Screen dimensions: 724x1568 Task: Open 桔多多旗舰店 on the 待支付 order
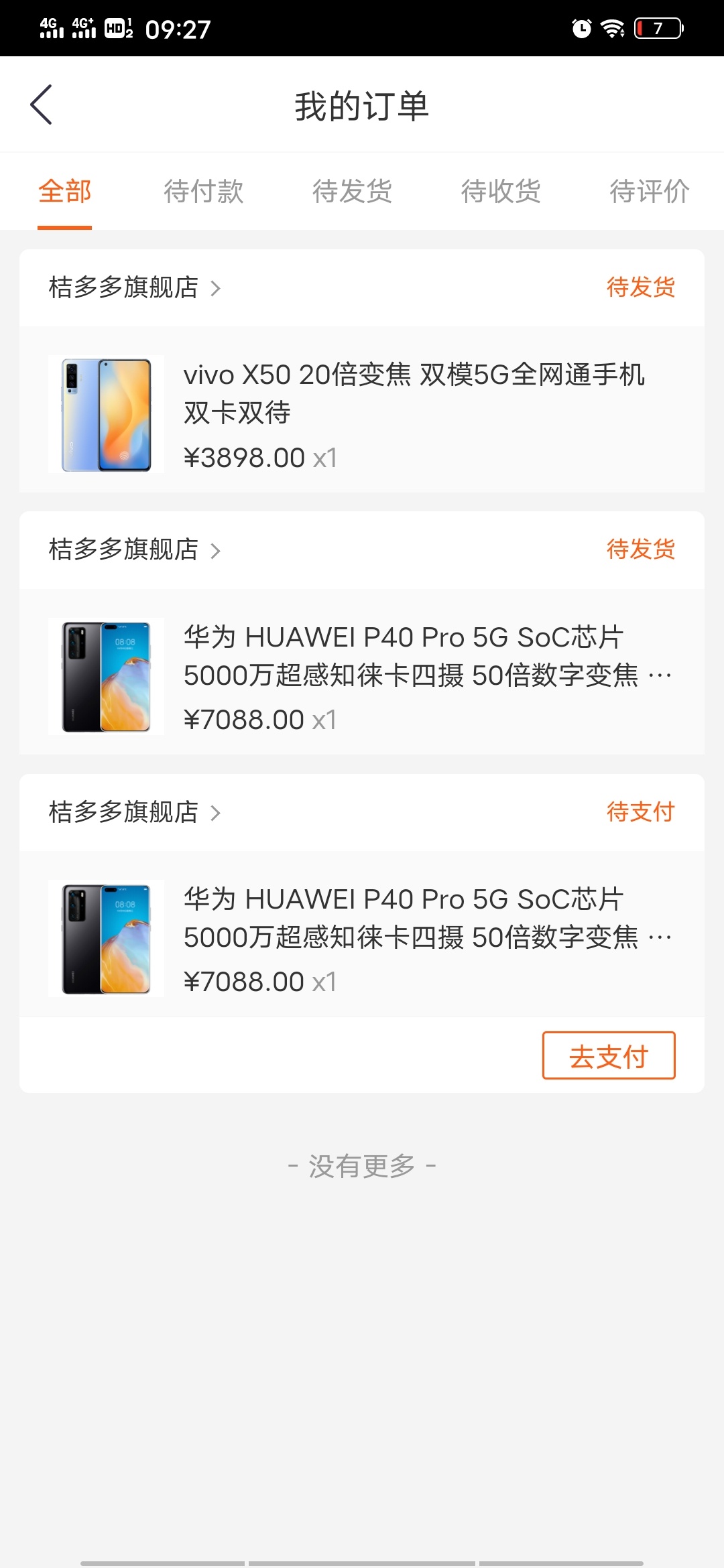[134, 812]
